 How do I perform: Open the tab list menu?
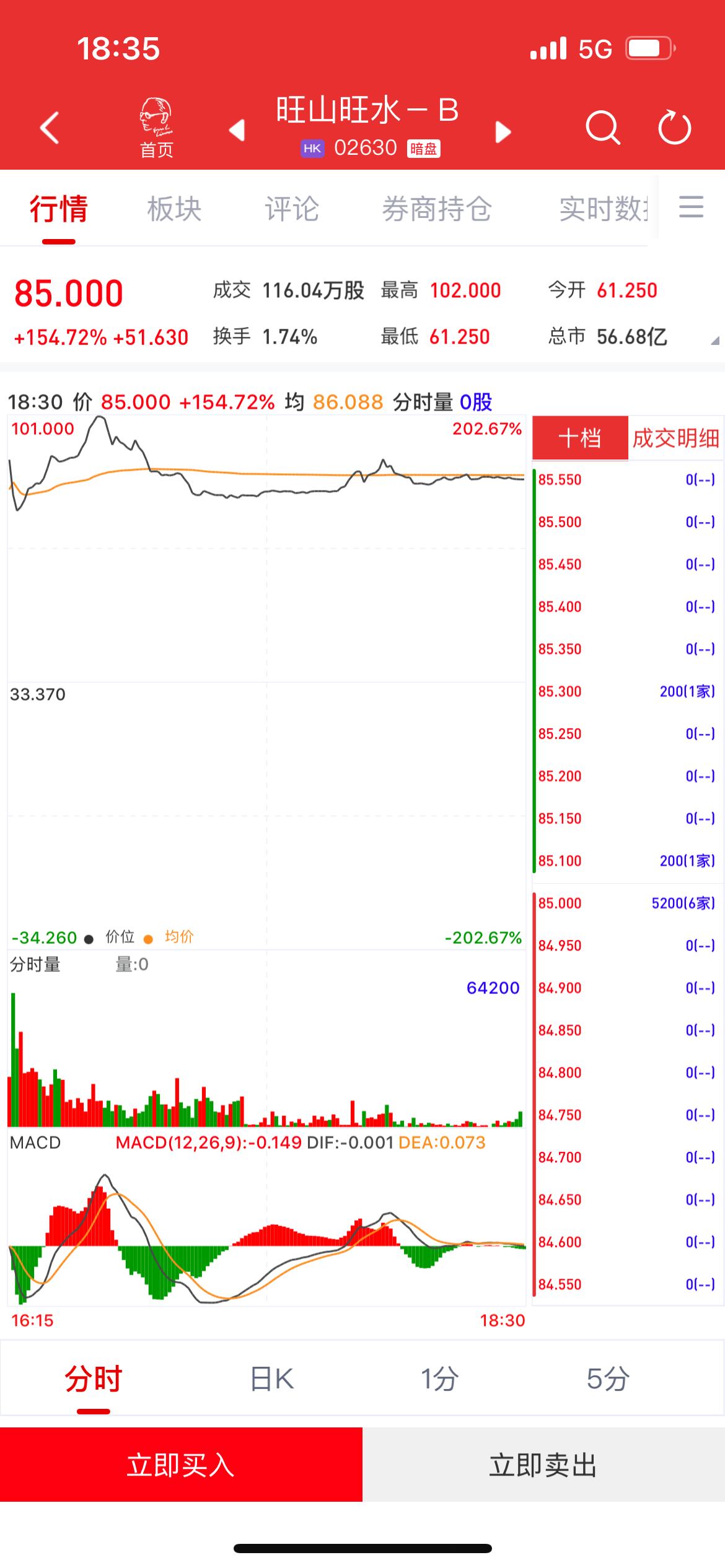pos(691,207)
